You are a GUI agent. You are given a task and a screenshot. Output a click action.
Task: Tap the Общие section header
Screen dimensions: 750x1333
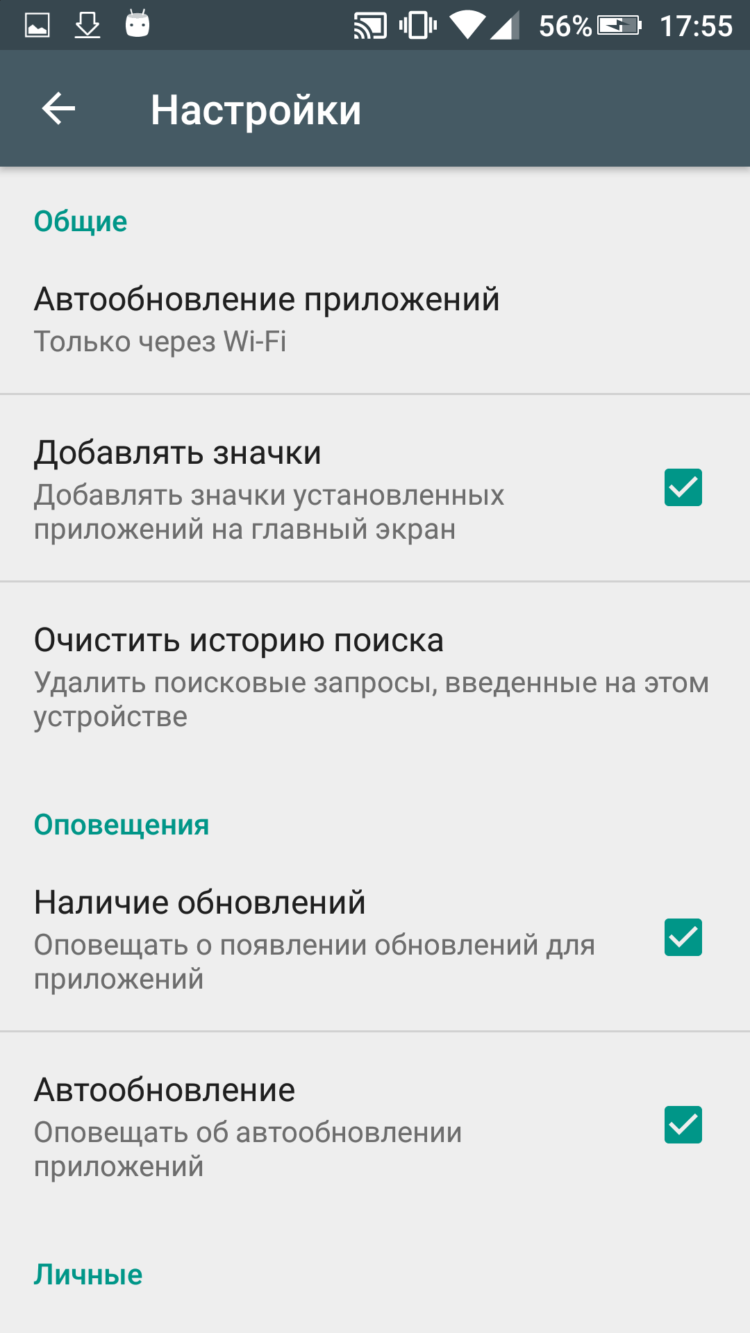(x=80, y=221)
